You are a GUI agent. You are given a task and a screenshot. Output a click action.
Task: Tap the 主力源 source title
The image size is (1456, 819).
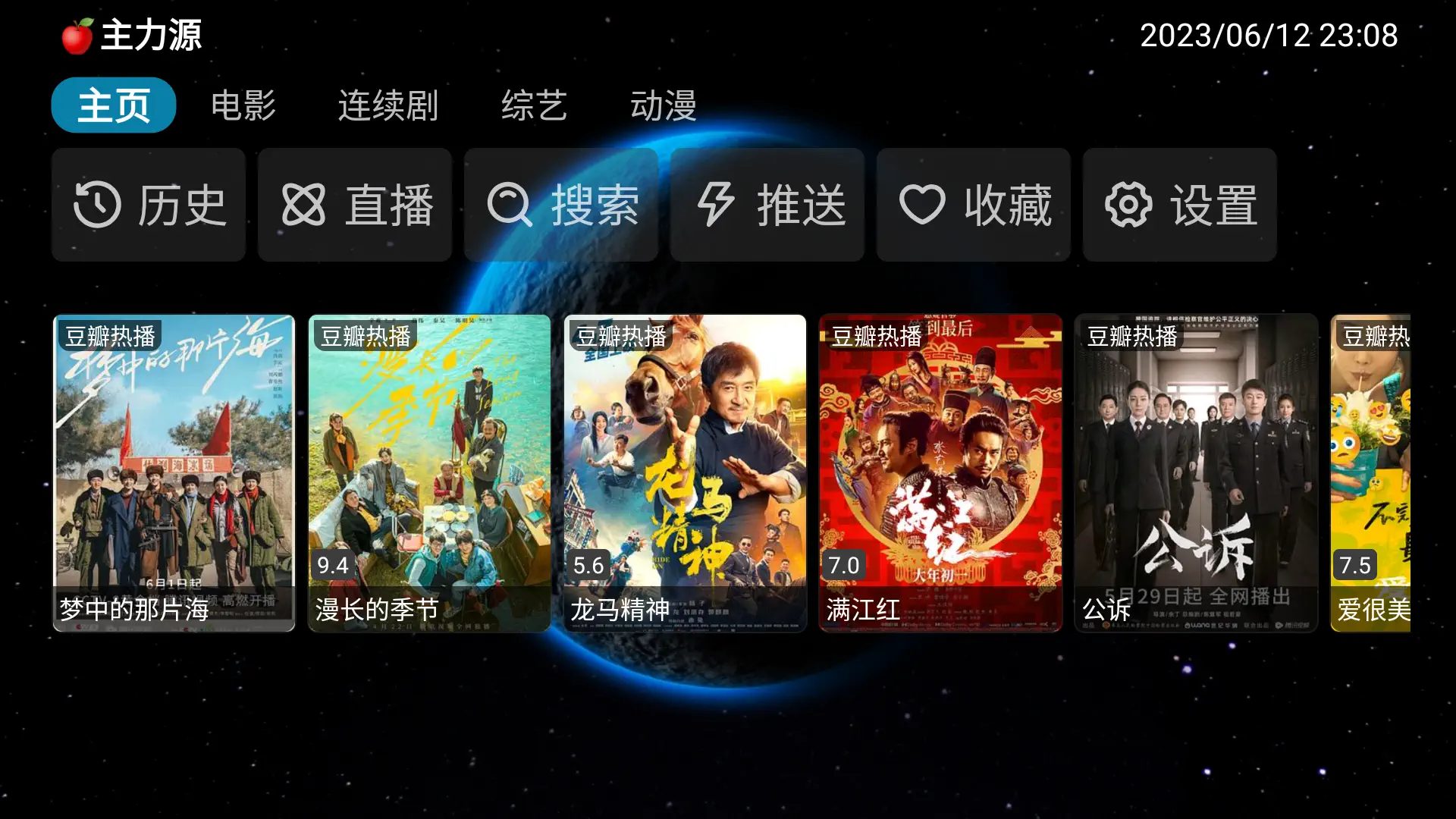coord(150,36)
